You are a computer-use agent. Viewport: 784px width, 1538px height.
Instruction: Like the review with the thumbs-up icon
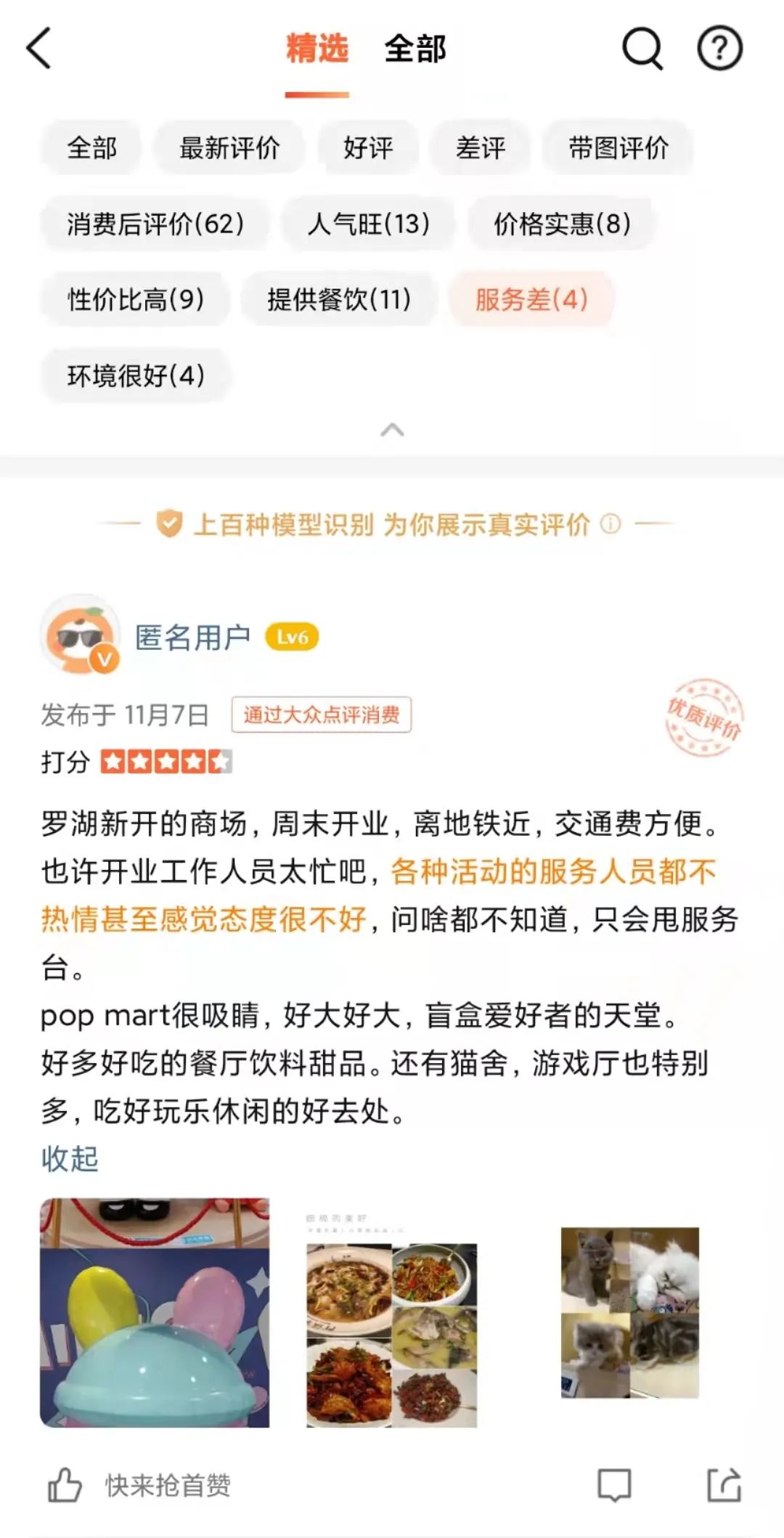point(65,1485)
